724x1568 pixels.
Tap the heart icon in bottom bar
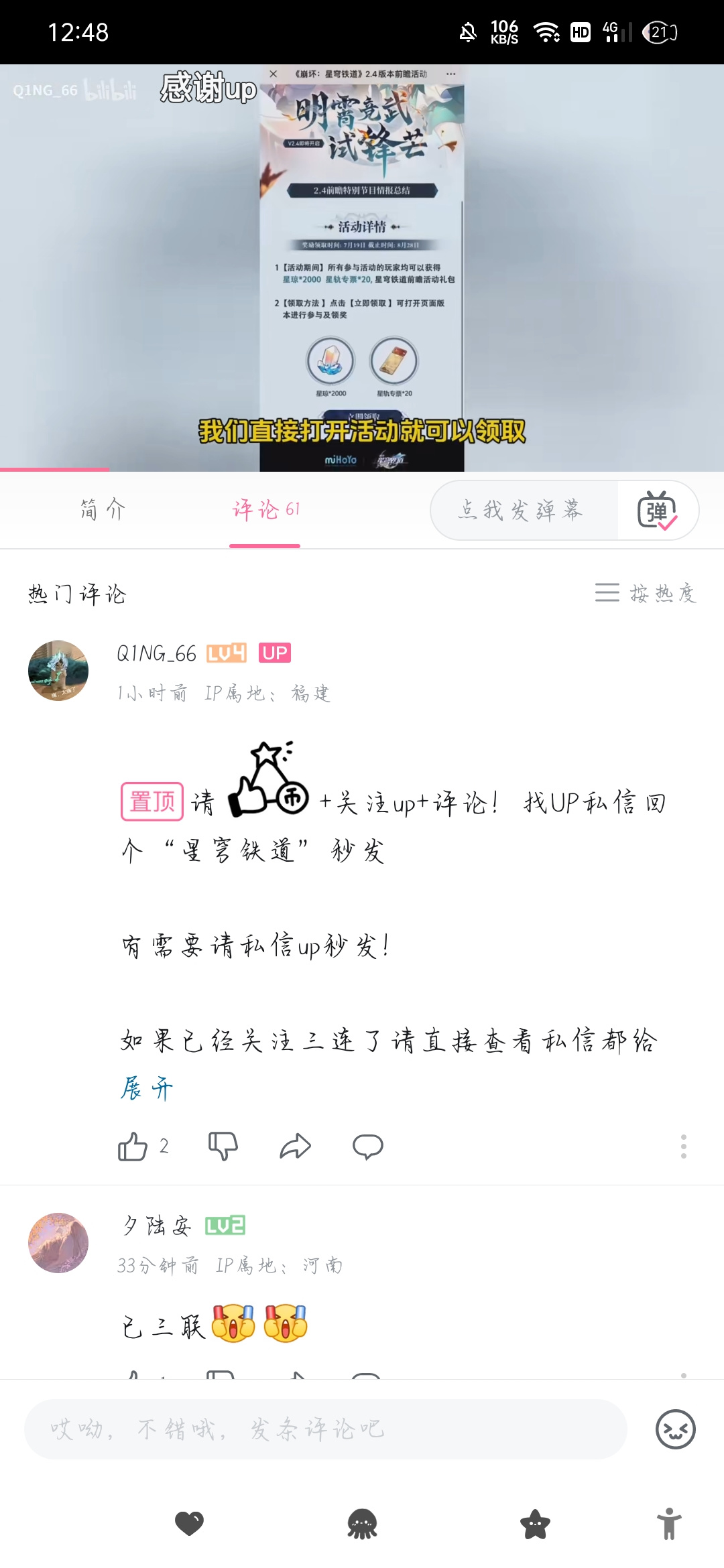pyautogui.click(x=189, y=1524)
